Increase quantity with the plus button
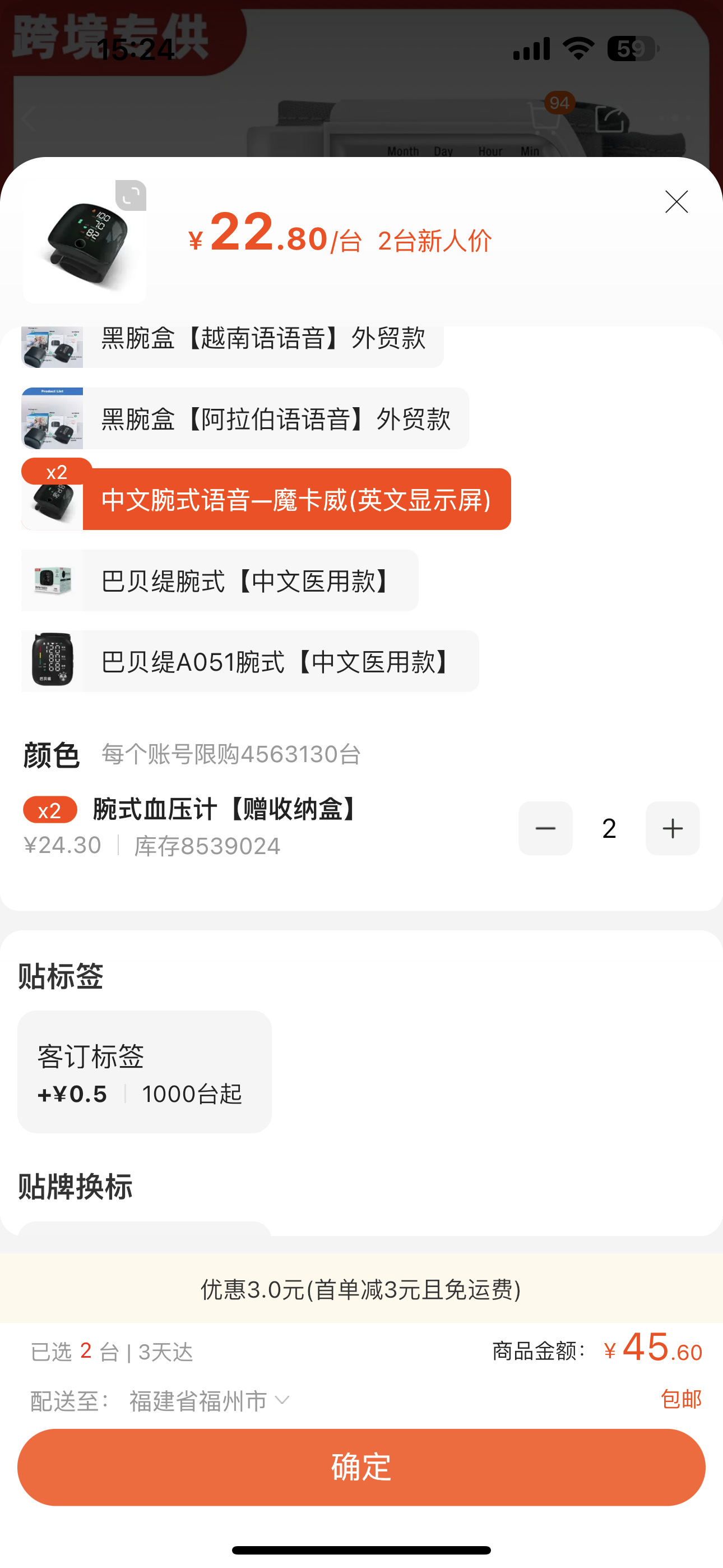Viewport: 723px width, 1568px height. click(673, 828)
